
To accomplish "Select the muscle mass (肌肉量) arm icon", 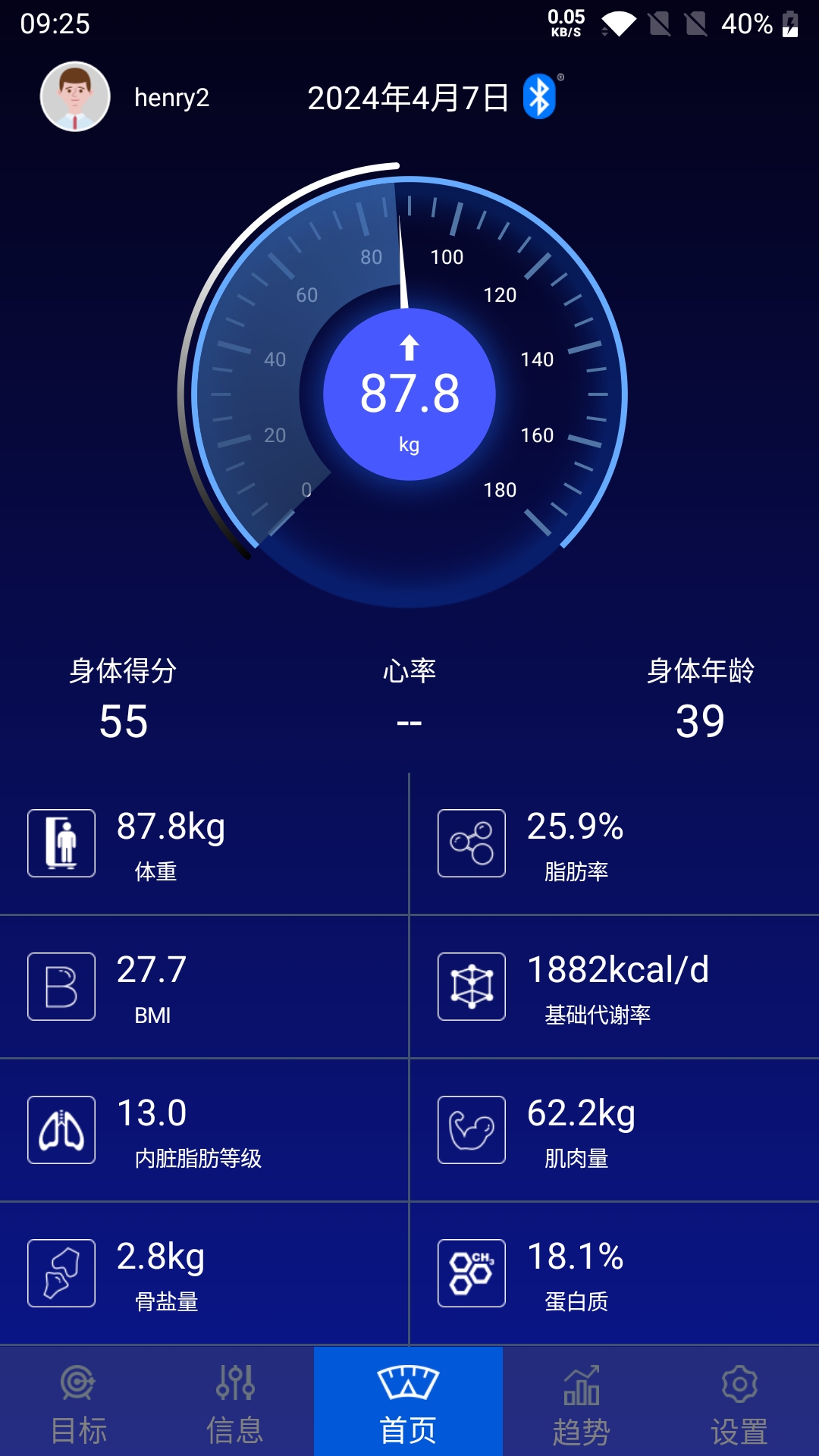I will pyautogui.click(x=471, y=1130).
